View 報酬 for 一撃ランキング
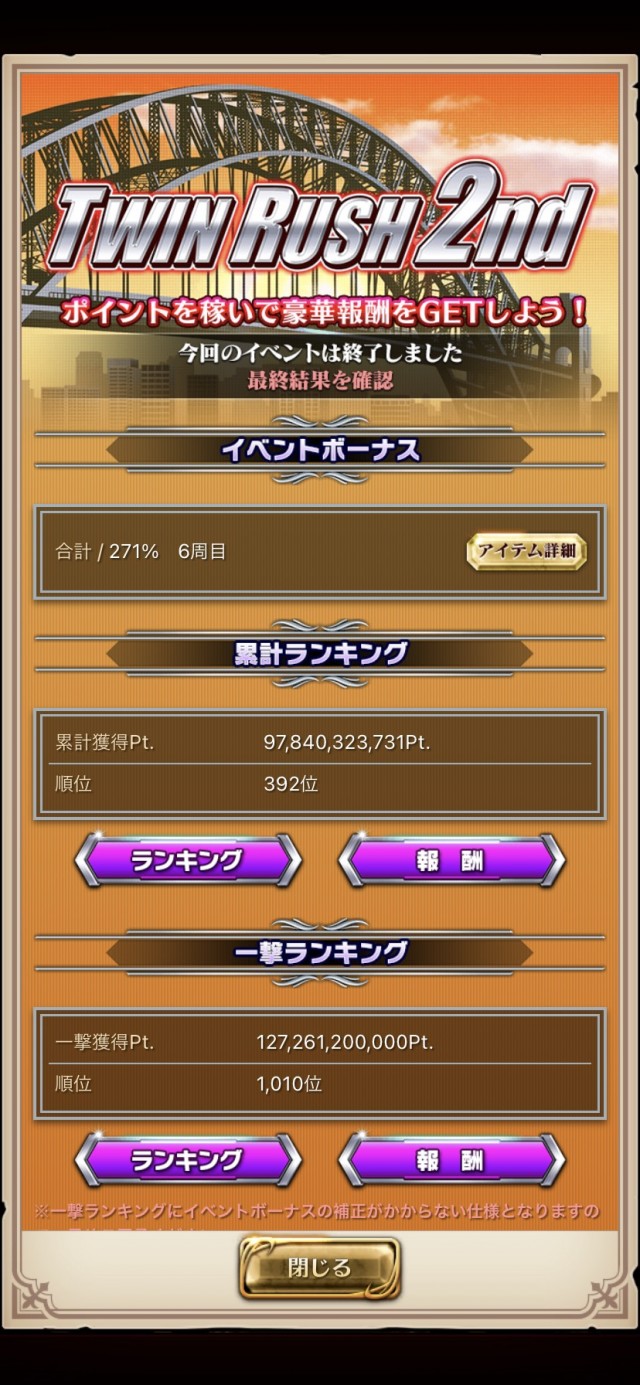The width and height of the screenshot is (640, 1385). [451, 1160]
